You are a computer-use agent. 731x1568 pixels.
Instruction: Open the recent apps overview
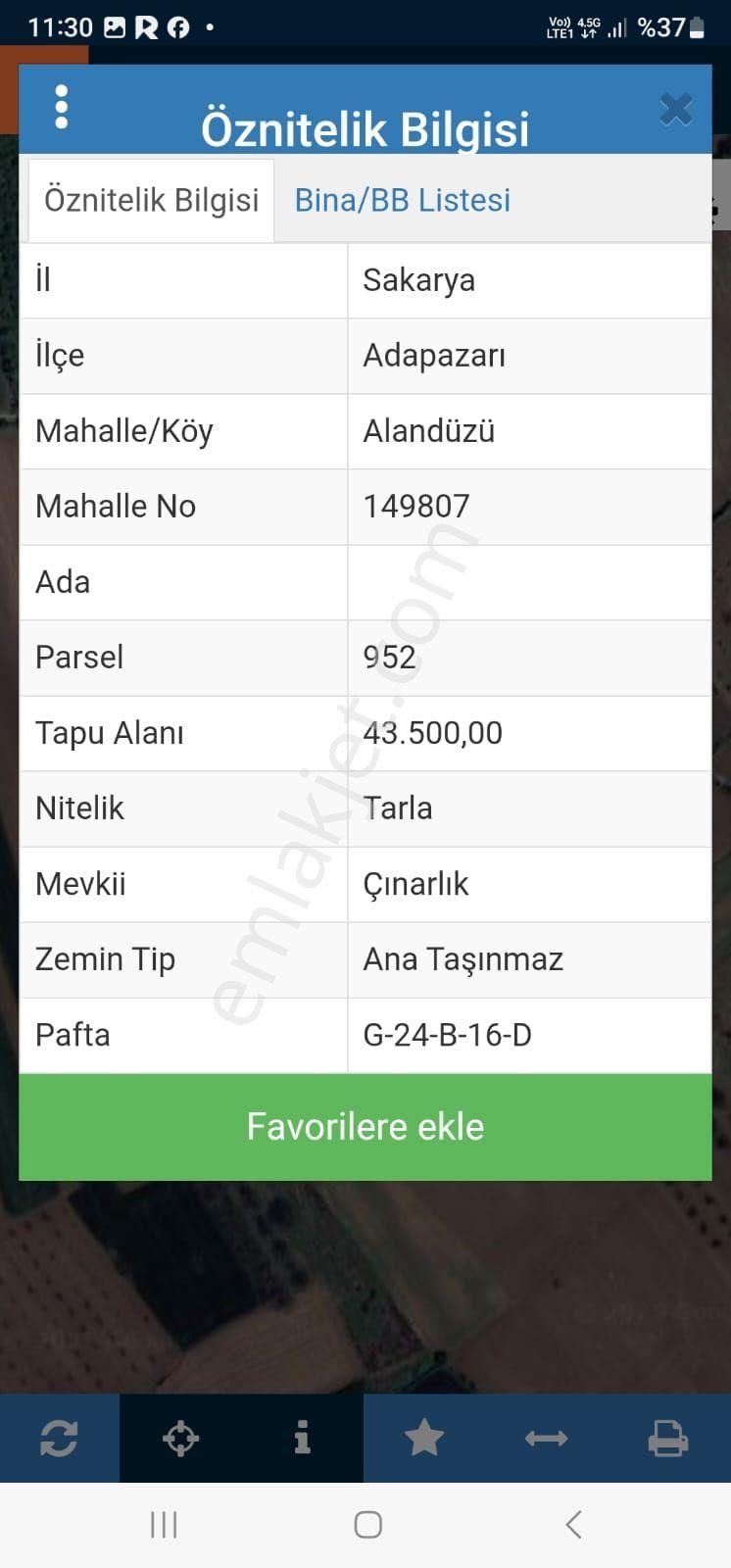[163, 1524]
